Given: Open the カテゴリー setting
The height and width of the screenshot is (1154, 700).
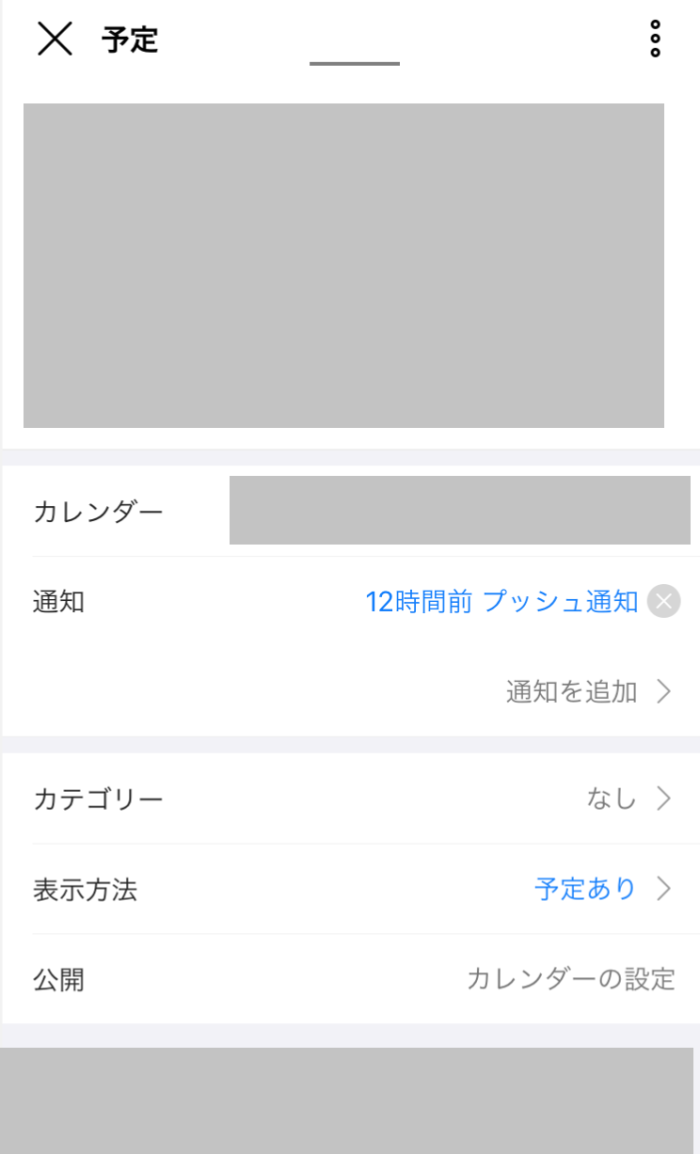Looking at the screenshot, I should pos(353,799).
